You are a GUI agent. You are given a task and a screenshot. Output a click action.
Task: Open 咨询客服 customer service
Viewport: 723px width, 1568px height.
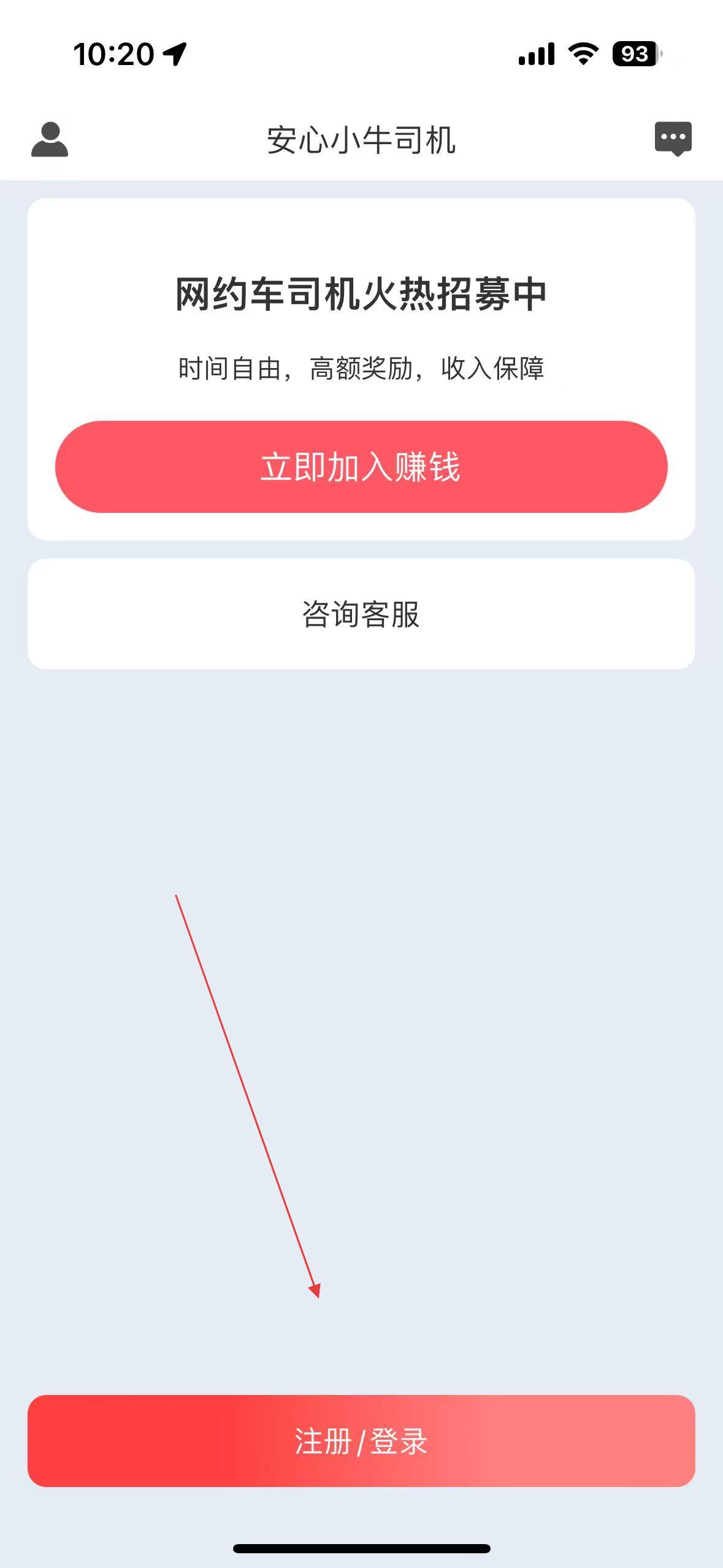click(361, 614)
